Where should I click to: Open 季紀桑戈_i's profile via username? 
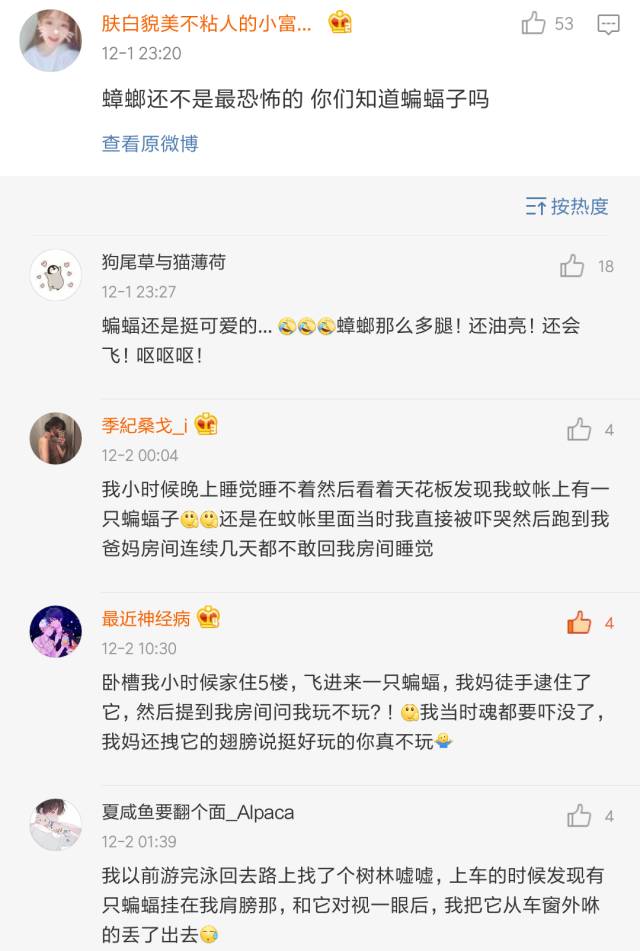144,426
